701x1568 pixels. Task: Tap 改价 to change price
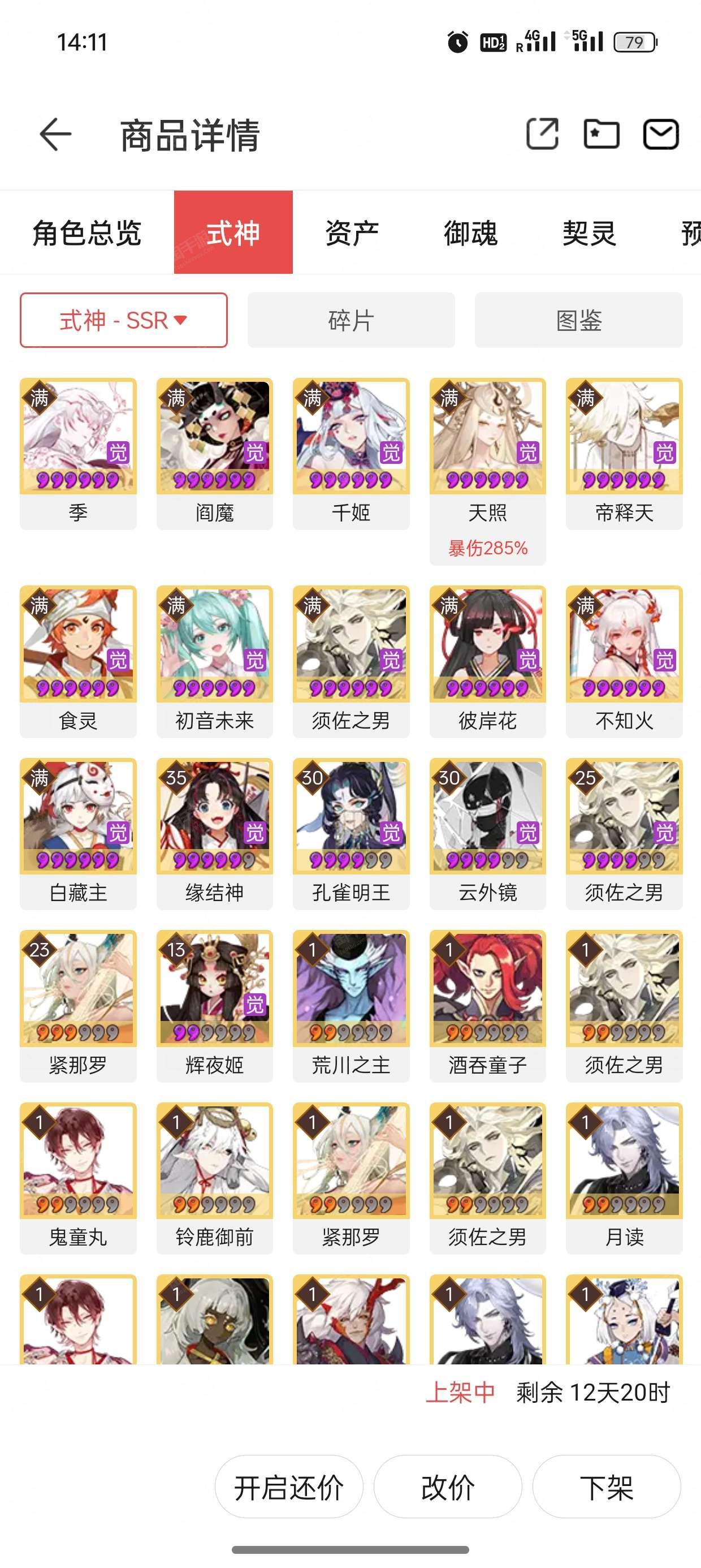(x=448, y=1487)
